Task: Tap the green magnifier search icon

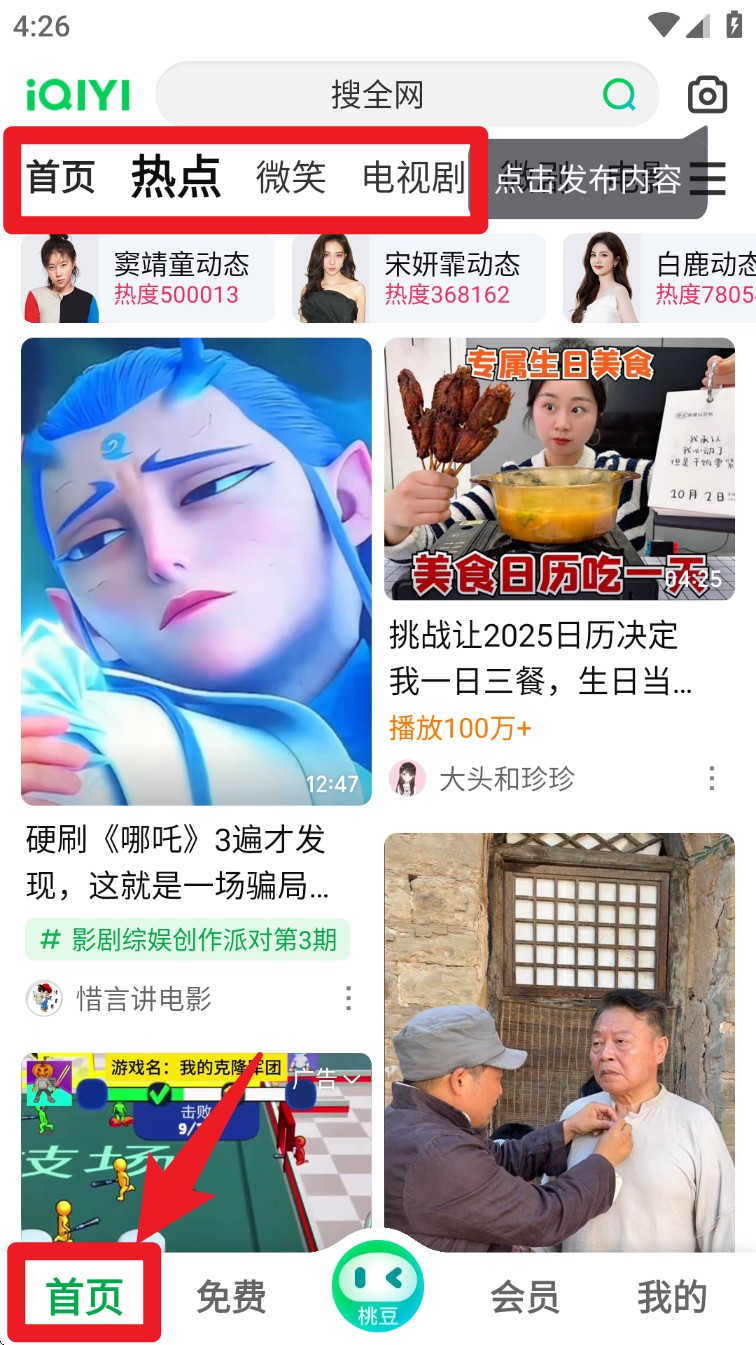Action: (x=620, y=93)
